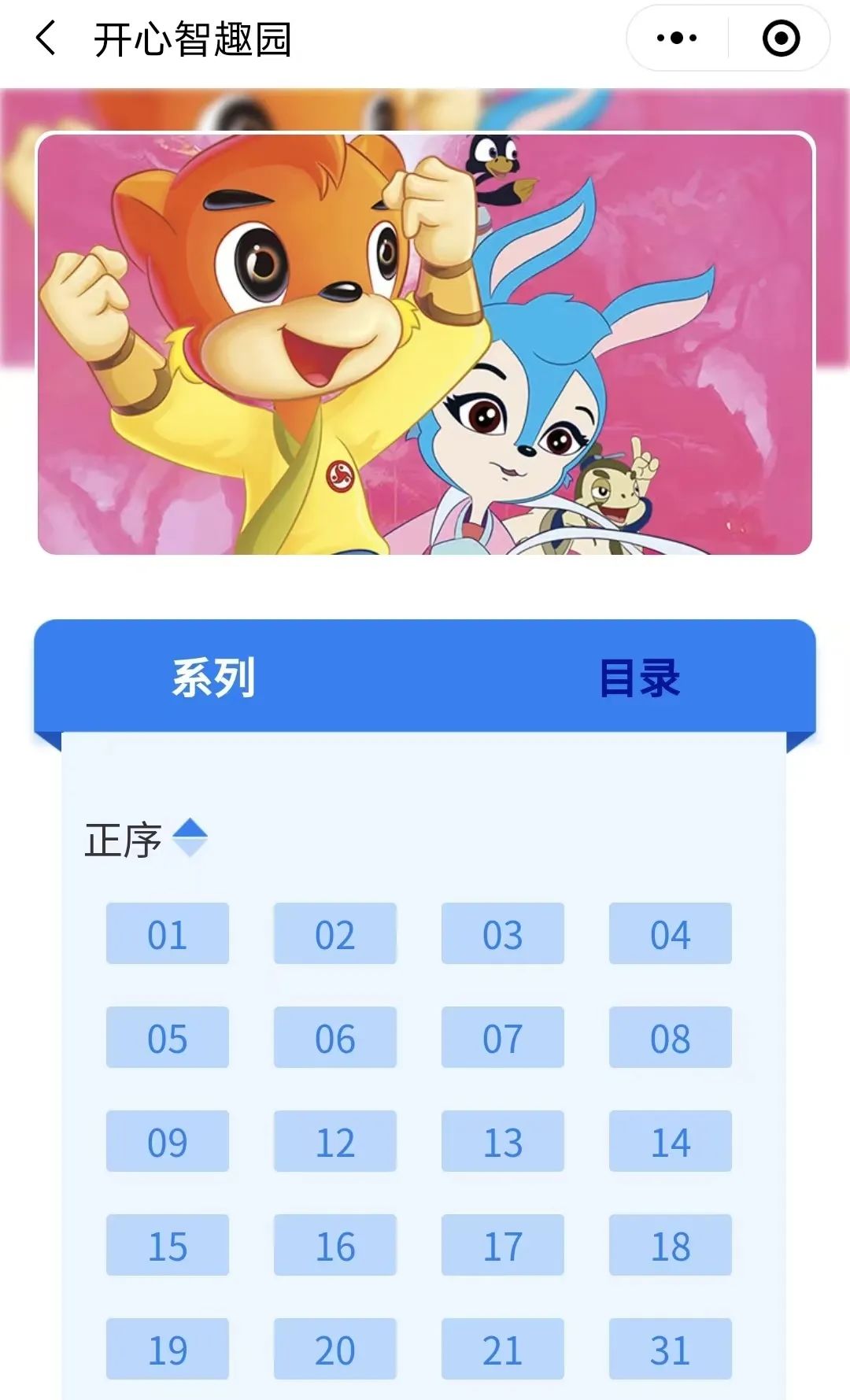The height and width of the screenshot is (1400, 850).
Task: Toggle the 正序 sort order
Action: pyautogui.click(x=146, y=839)
